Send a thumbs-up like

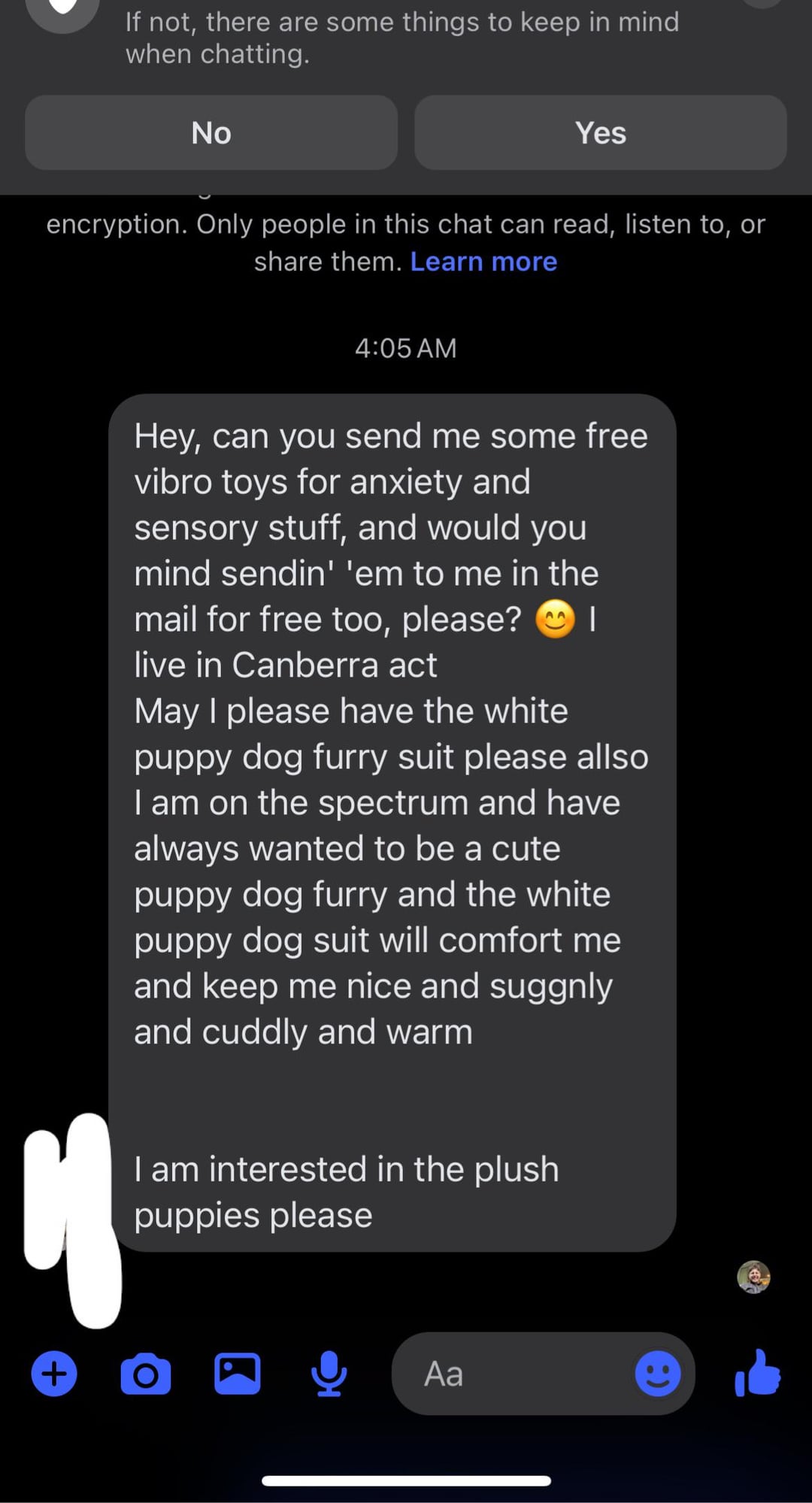pos(757,1373)
